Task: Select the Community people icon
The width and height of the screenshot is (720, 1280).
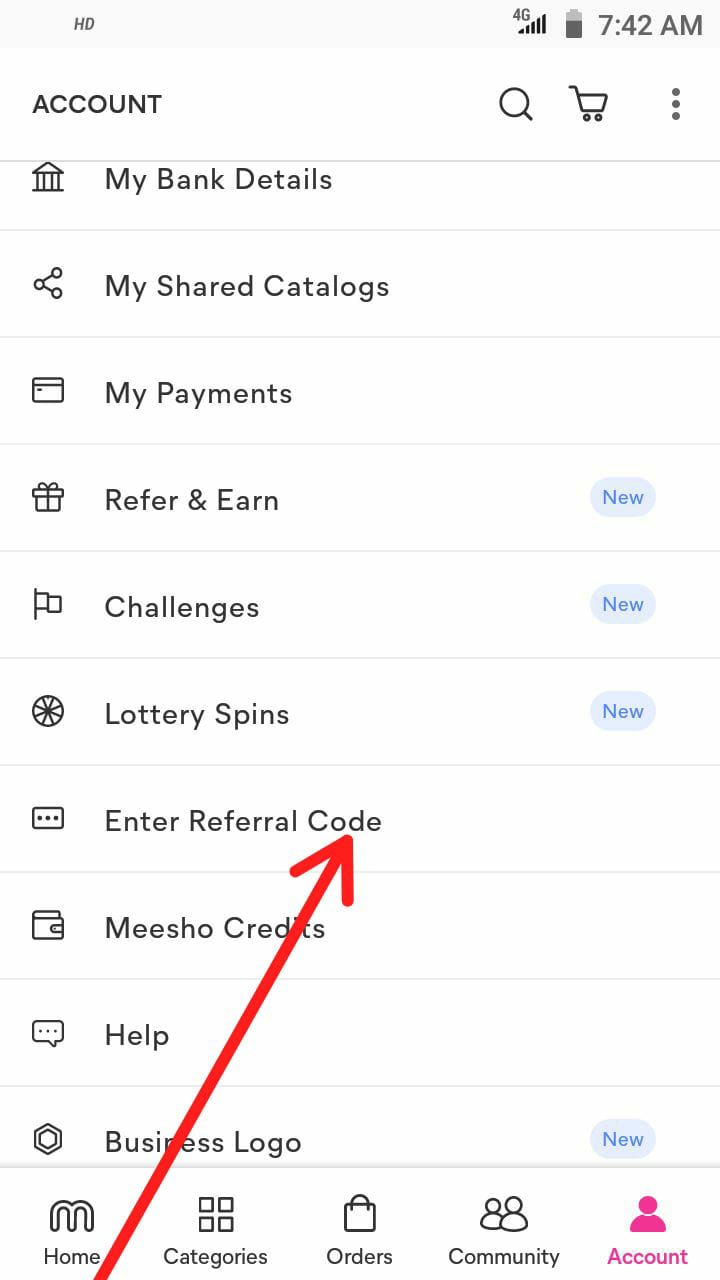Action: click(503, 1215)
